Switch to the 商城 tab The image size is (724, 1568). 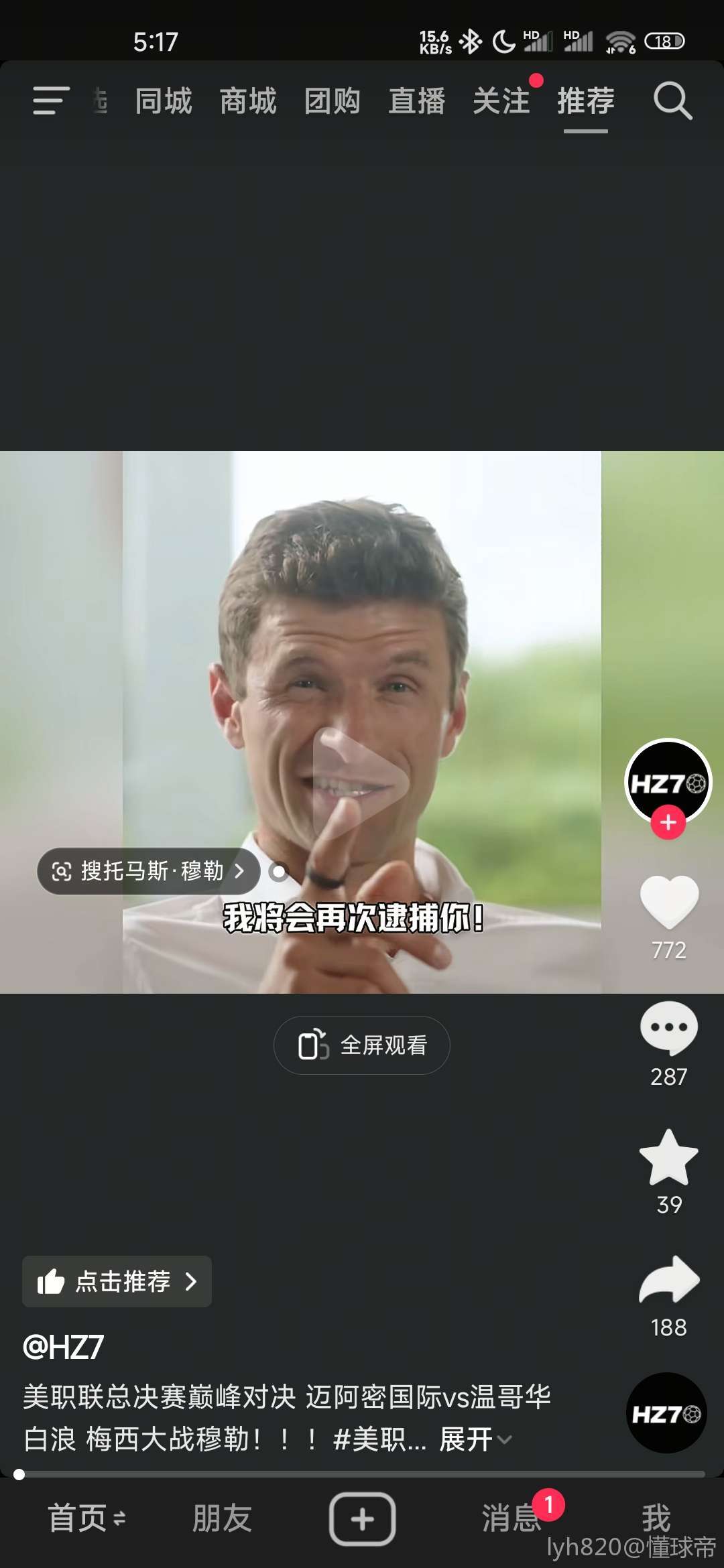point(248,101)
